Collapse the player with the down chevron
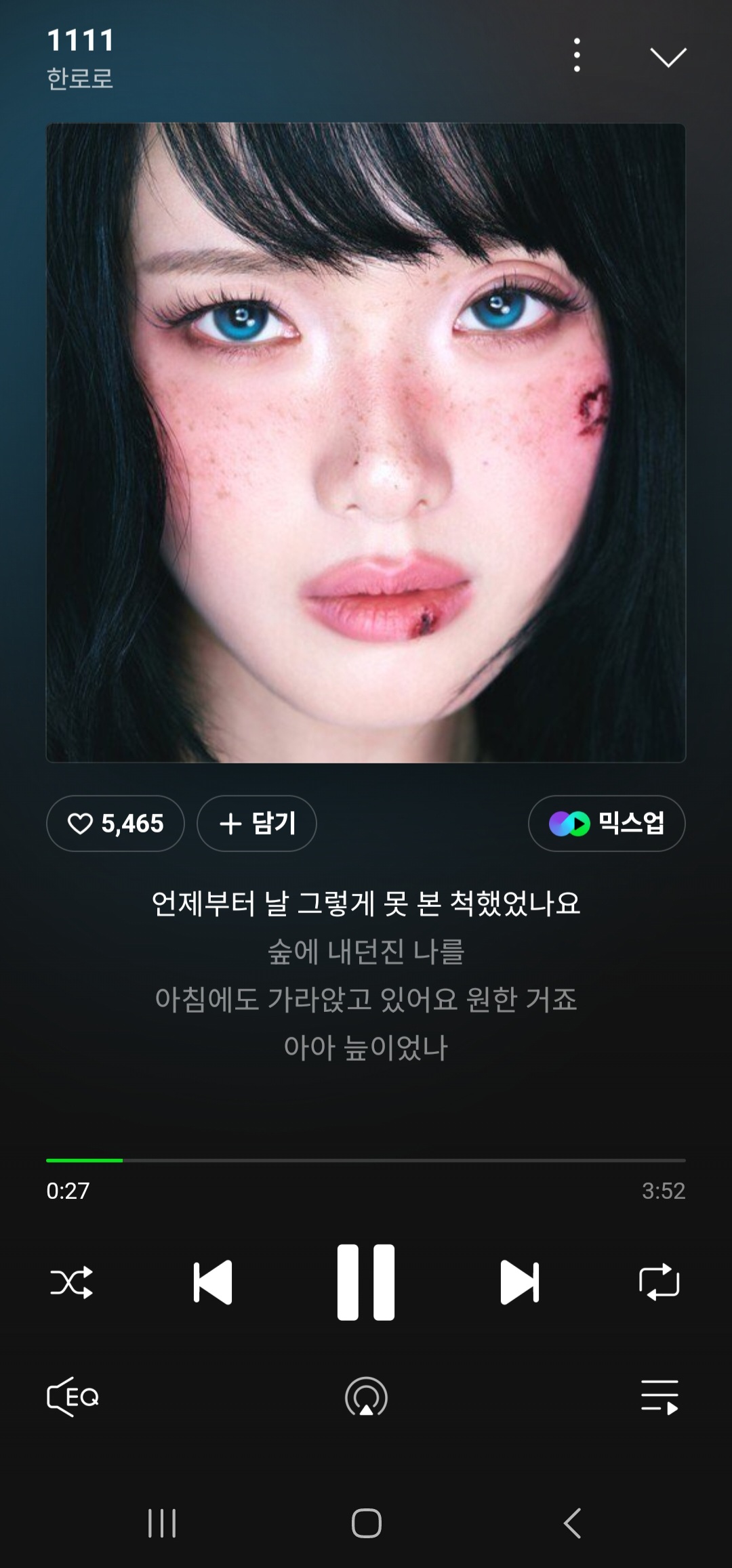 pyautogui.click(x=668, y=57)
